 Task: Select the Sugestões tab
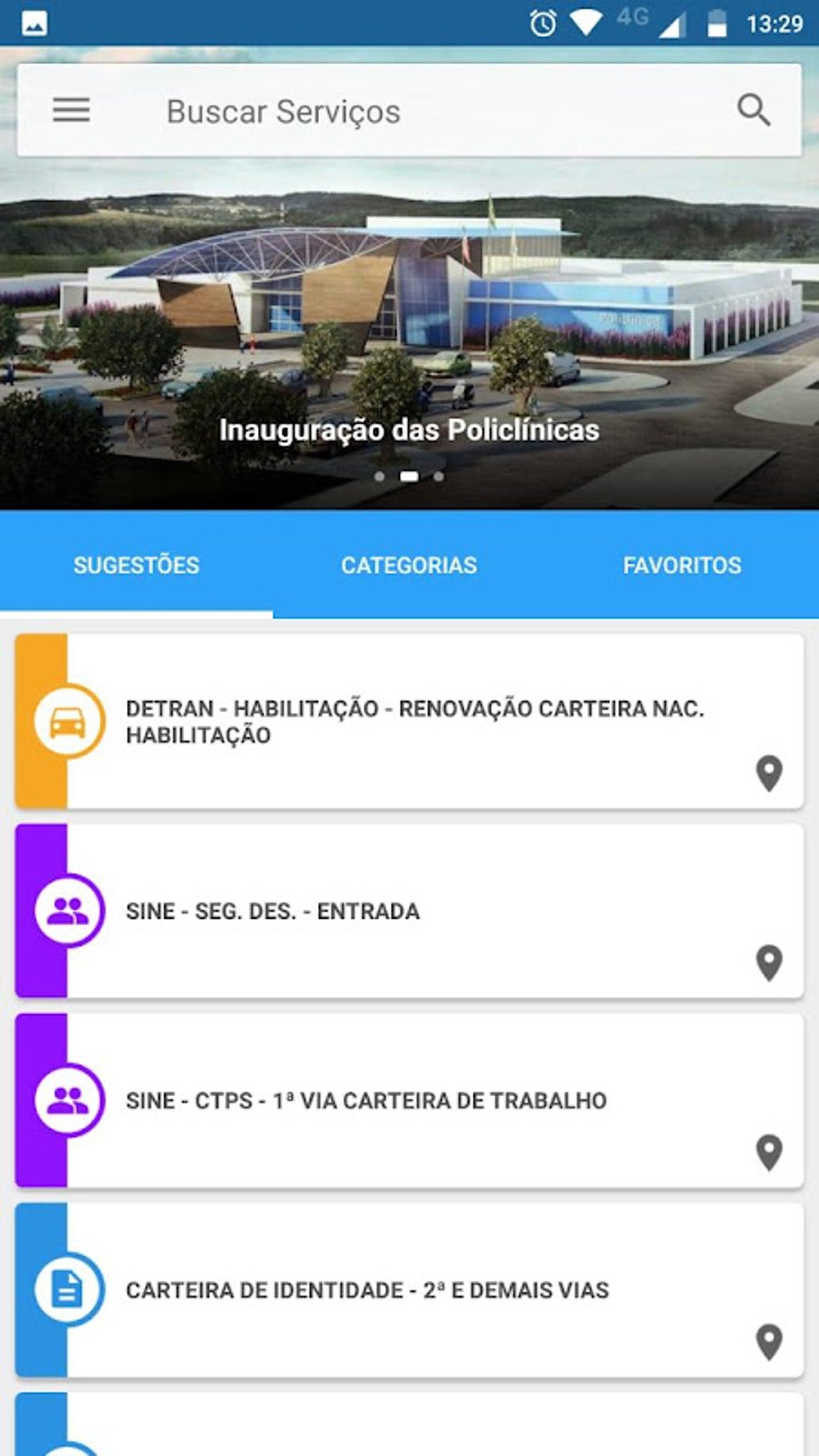tap(135, 565)
